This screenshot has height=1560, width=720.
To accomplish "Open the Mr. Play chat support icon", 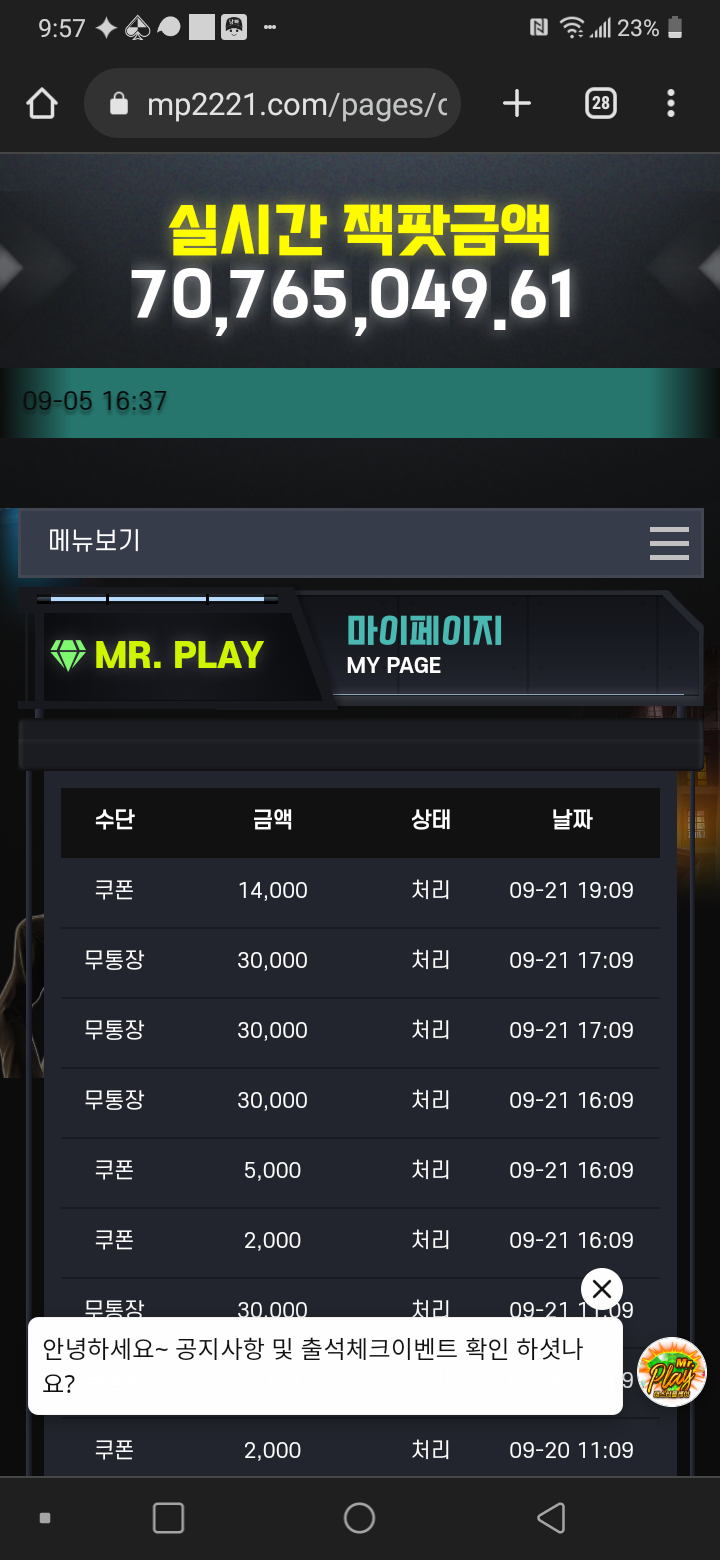I will (x=671, y=1372).
